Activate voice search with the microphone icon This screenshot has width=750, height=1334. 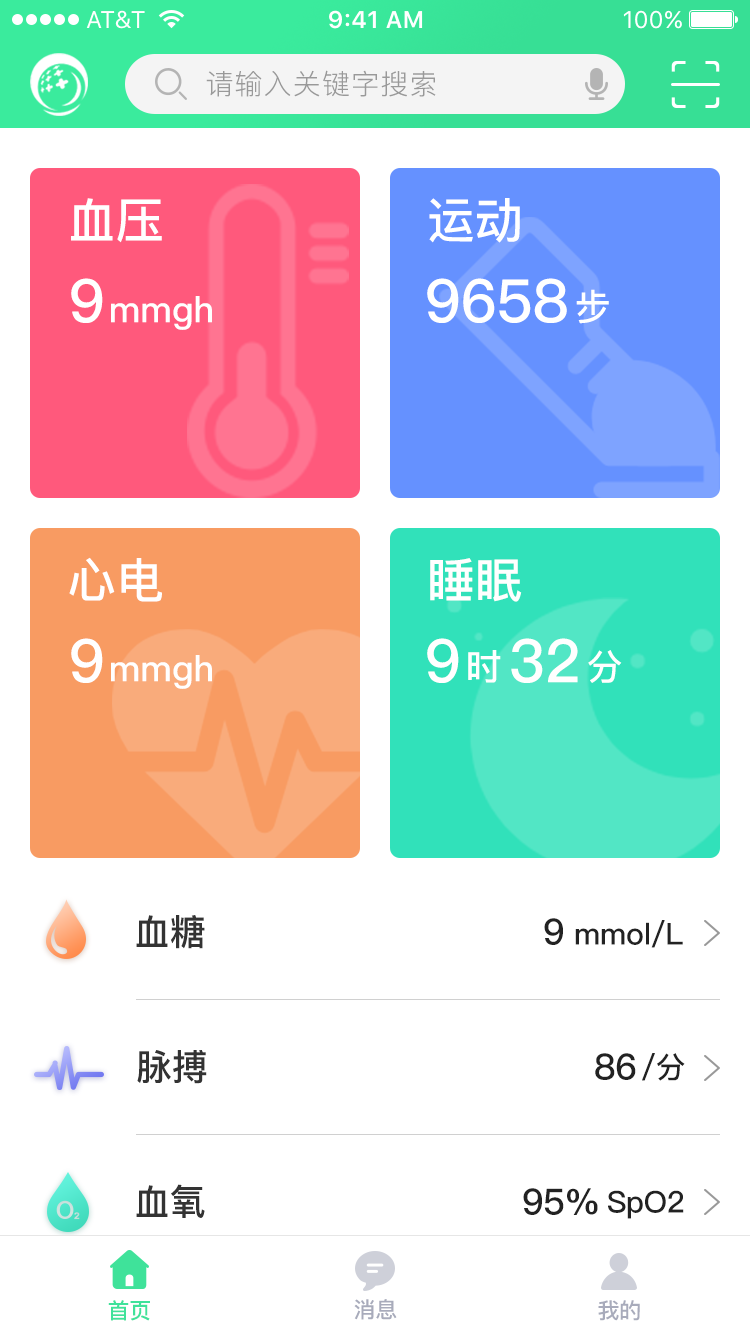pyautogui.click(x=594, y=84)
